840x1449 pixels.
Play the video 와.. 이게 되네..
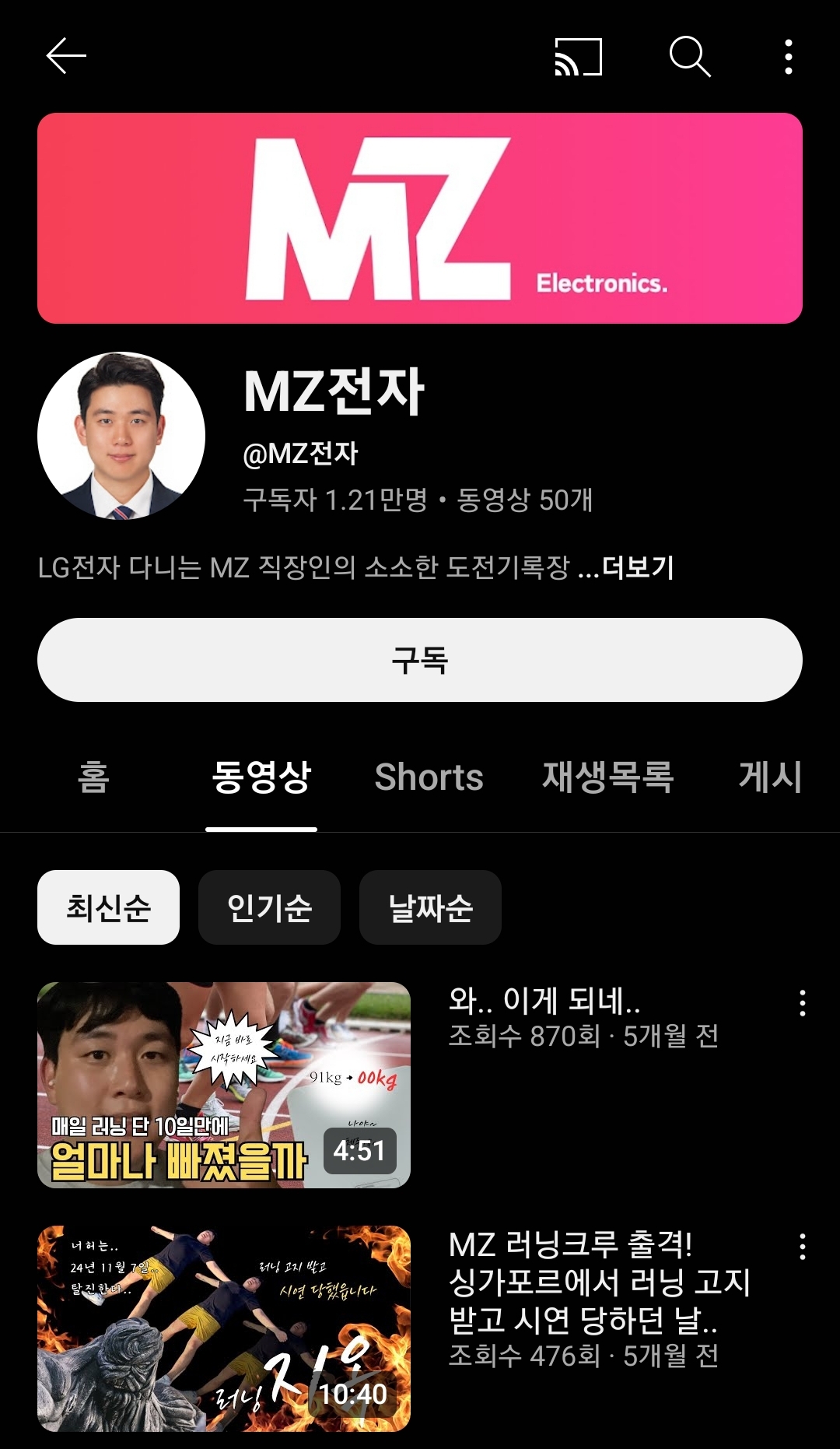coord(224,1085)
